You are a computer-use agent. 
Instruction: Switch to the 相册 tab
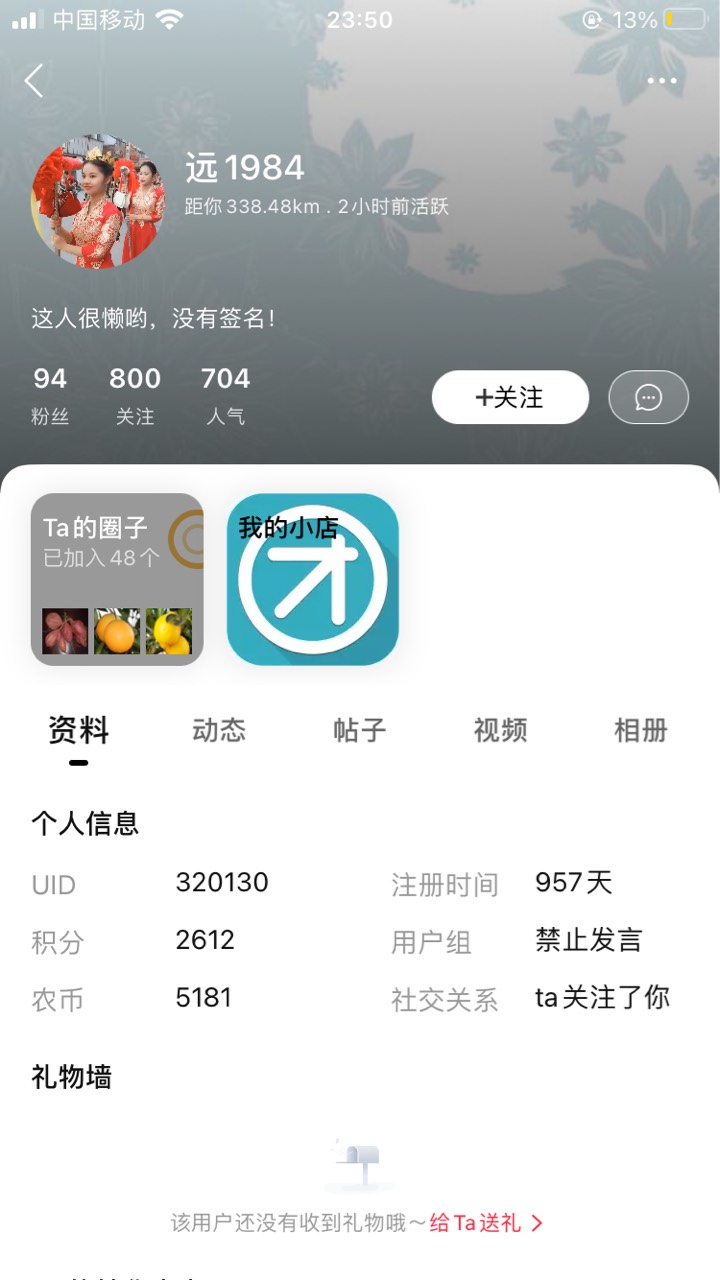coord(640,730)
